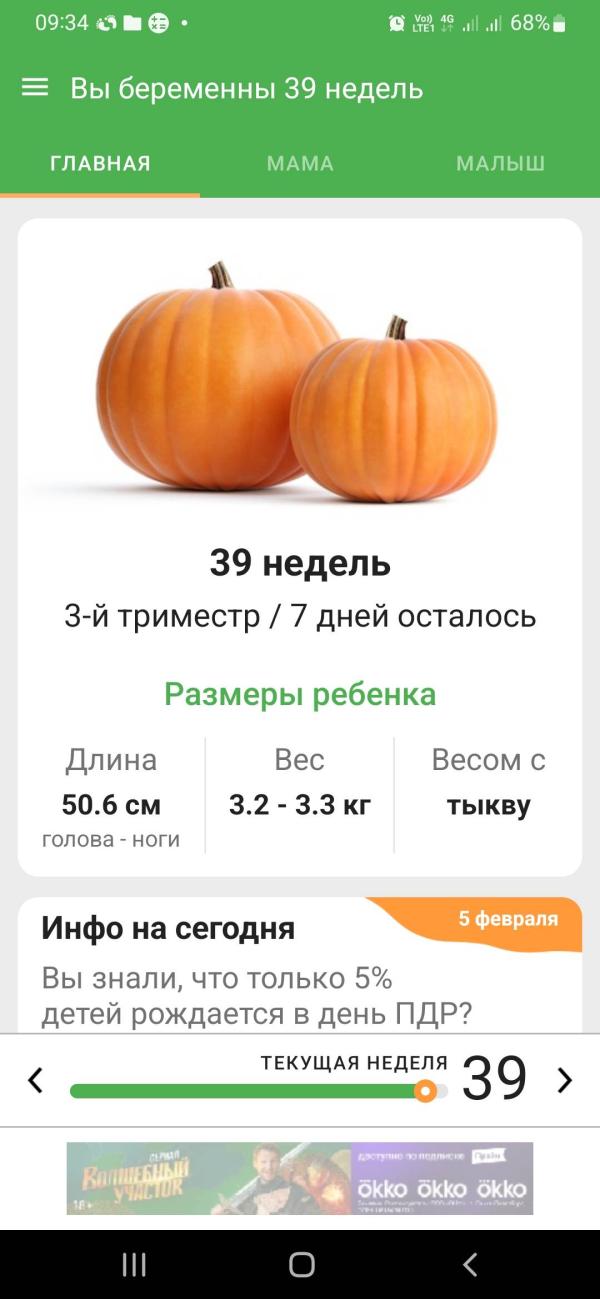Open the hamburger drawer menu
This screenshot has height=1299, width=600.
(x=35, y=88)
